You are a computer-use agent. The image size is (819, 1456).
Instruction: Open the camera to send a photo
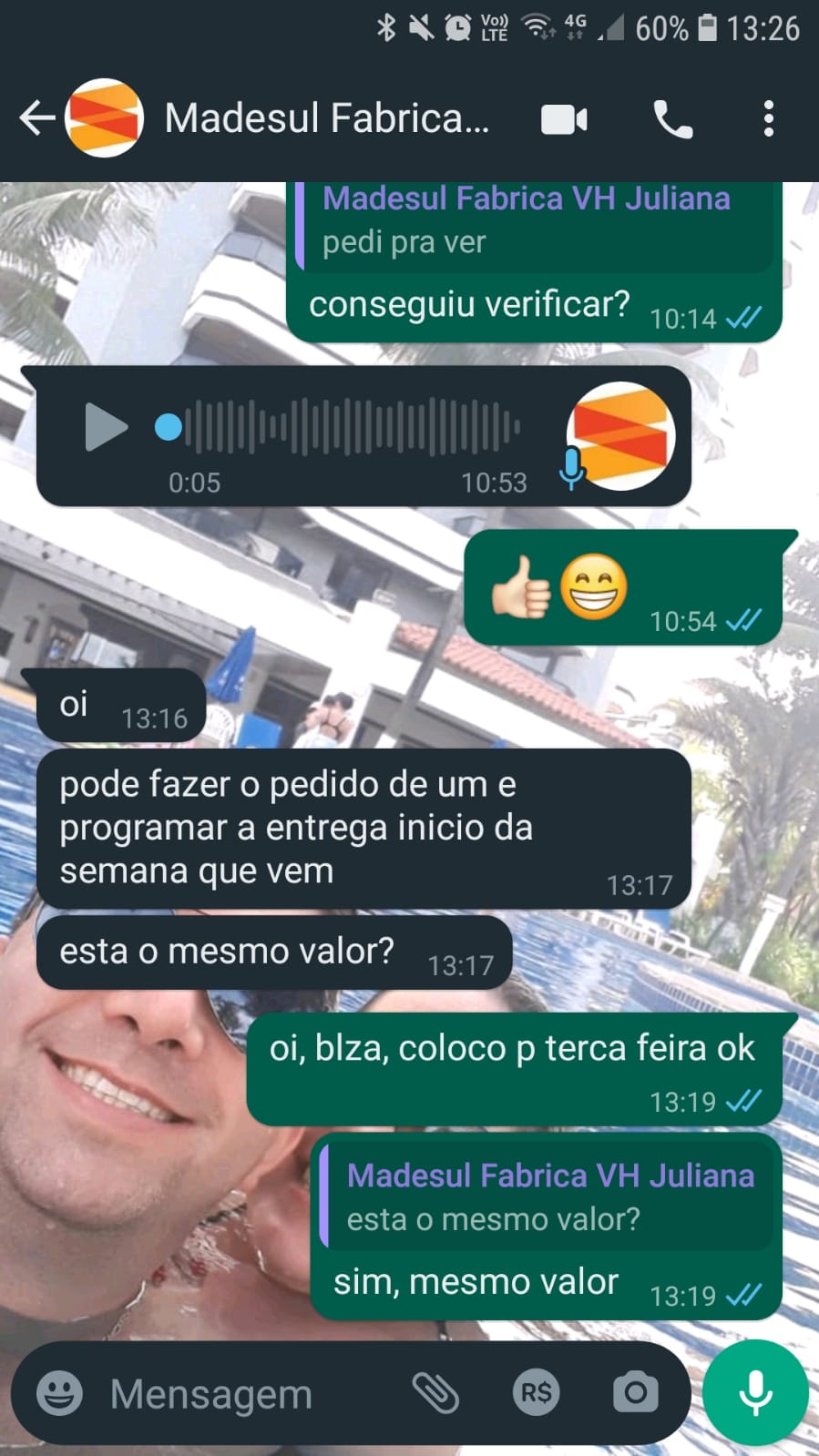click(x=635, y=1393)
